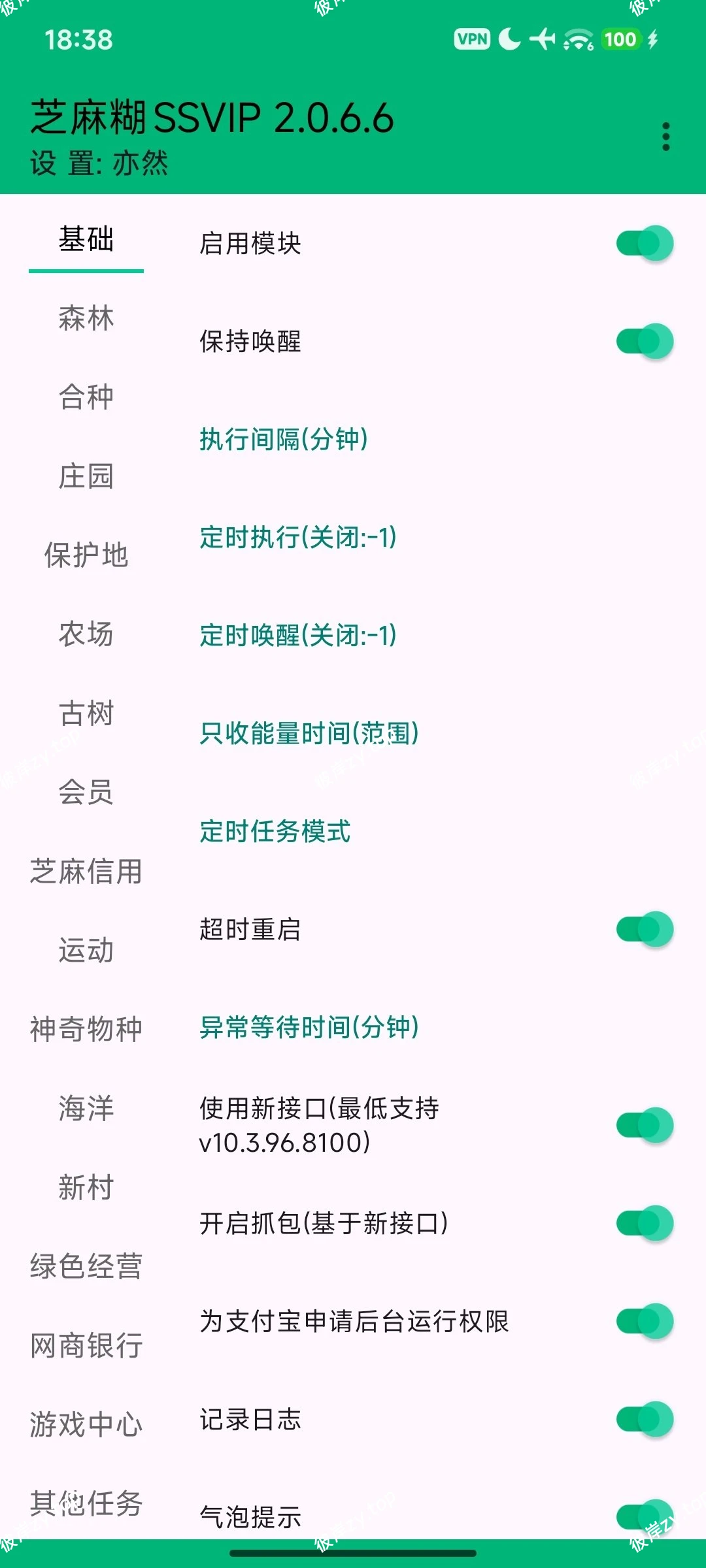Turn off 保持唤醒
706x1568 pixels.
pyautogui.click(x=644, y=340)
